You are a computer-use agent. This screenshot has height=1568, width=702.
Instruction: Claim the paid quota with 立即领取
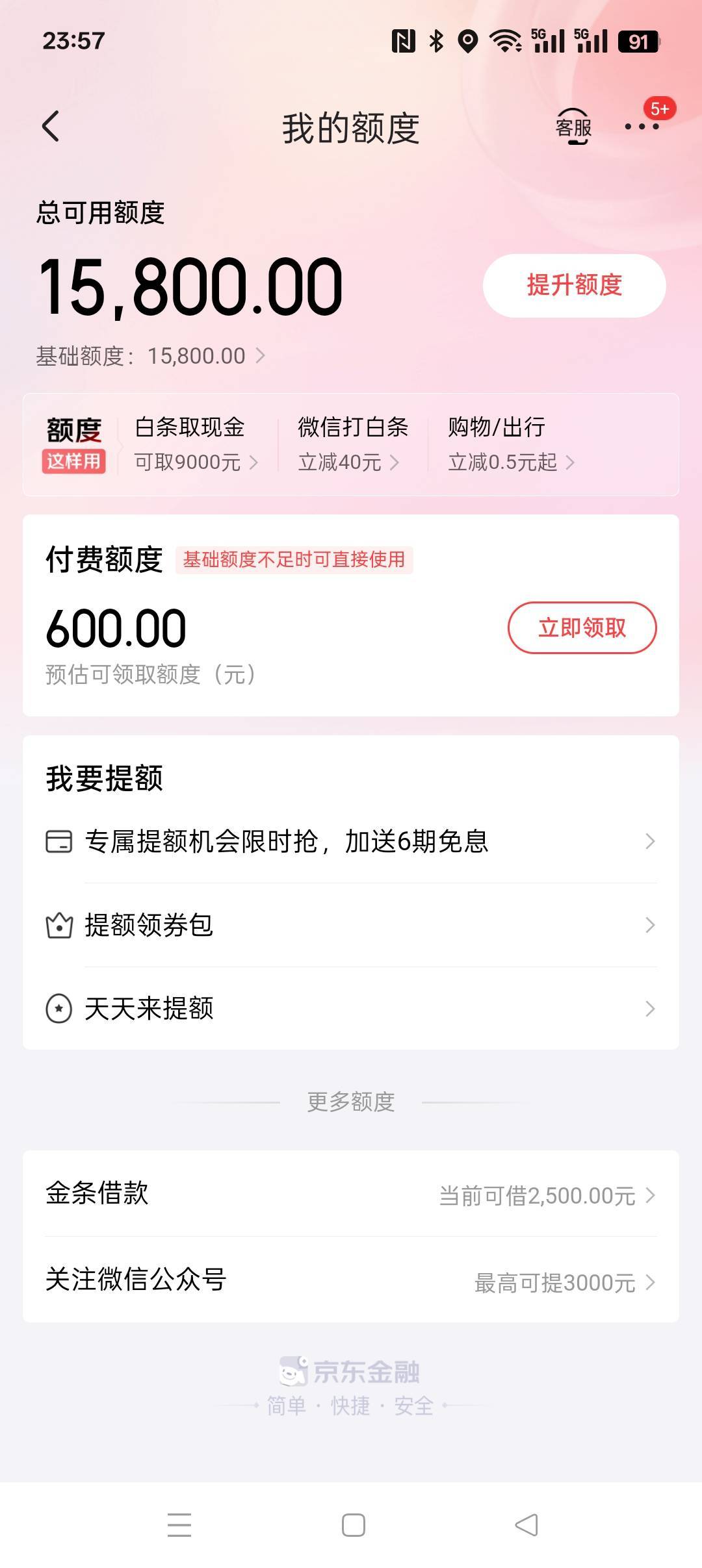click(582, 627)
